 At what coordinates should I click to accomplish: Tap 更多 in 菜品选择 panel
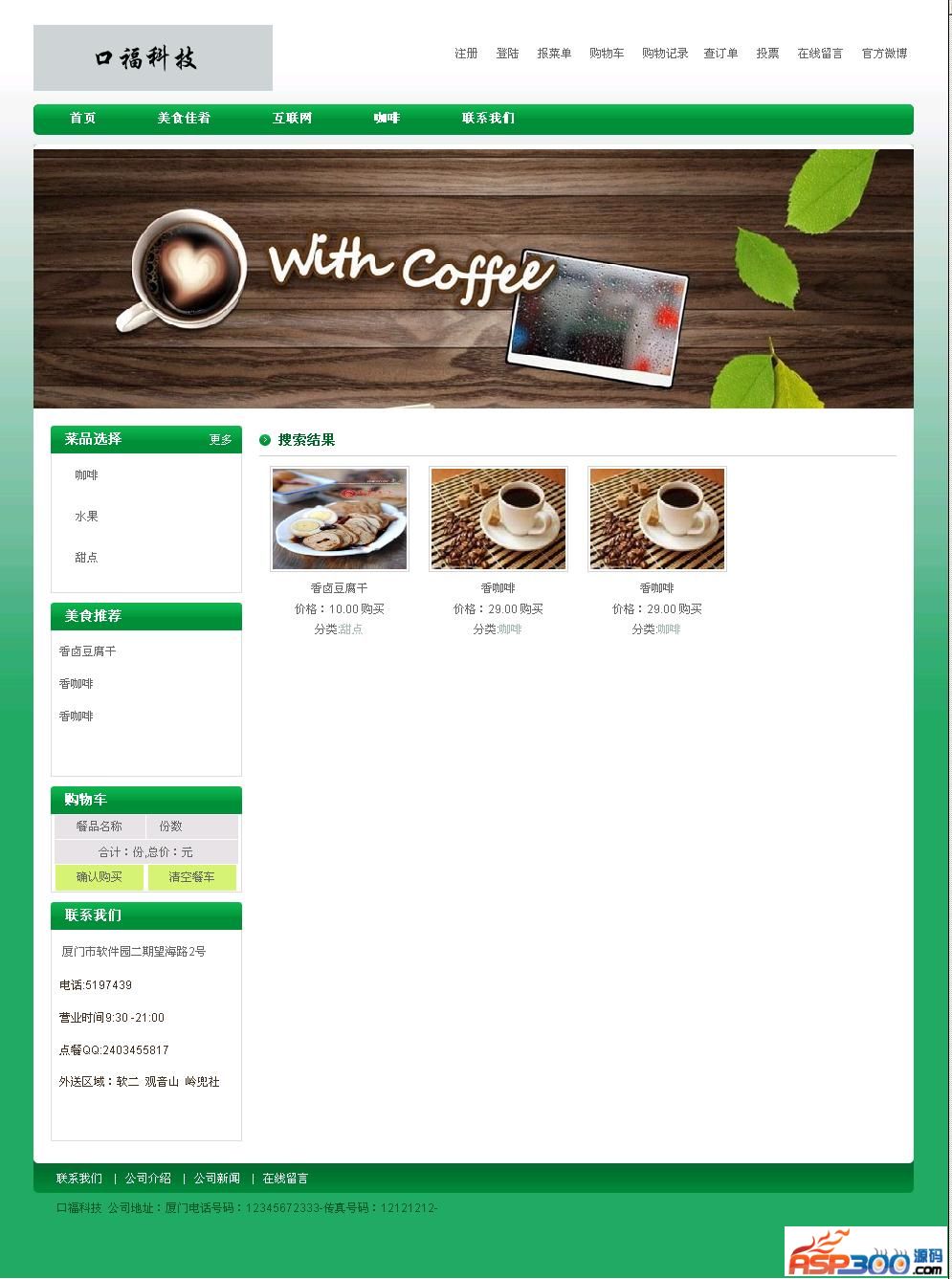pos(221,440)
